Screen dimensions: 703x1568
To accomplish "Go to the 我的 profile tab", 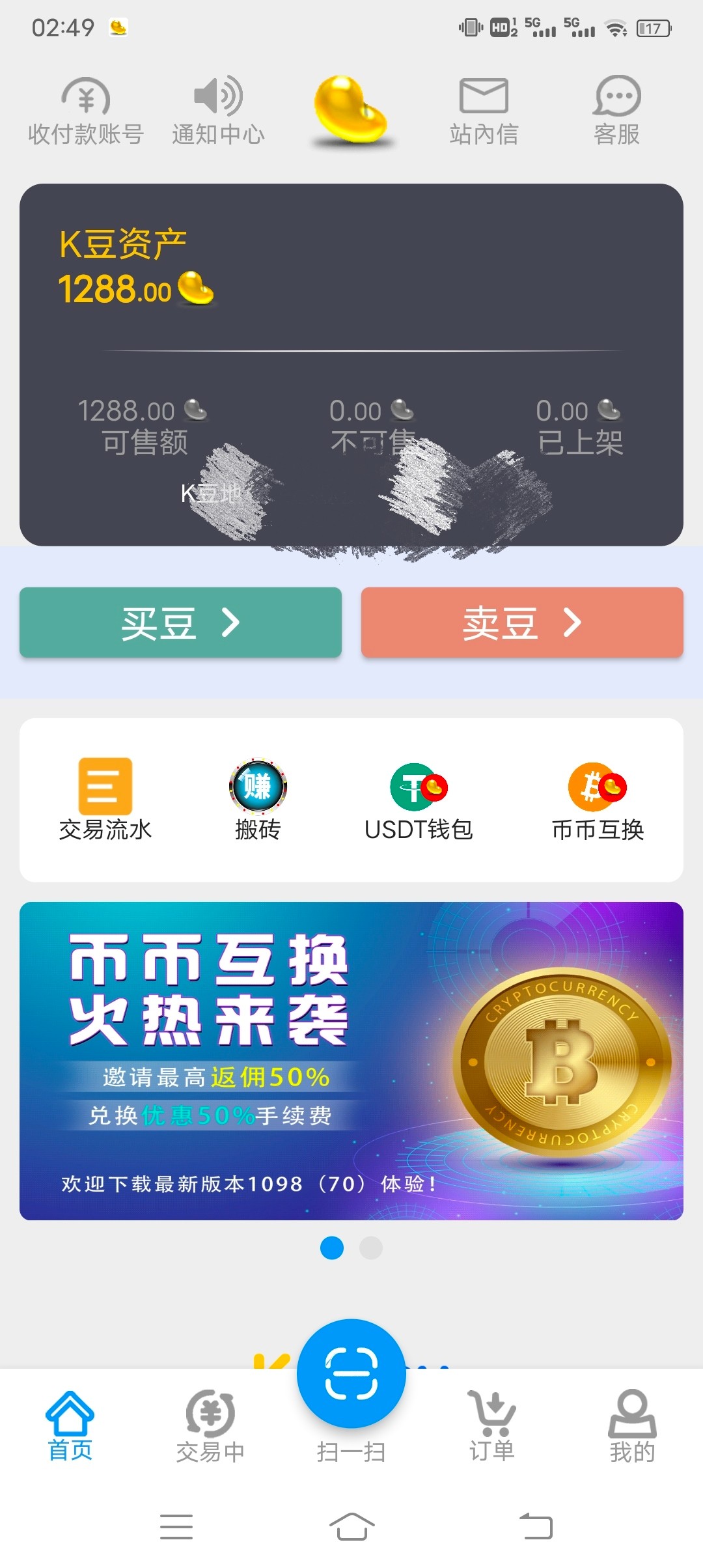I will [x=632, y=1426].
